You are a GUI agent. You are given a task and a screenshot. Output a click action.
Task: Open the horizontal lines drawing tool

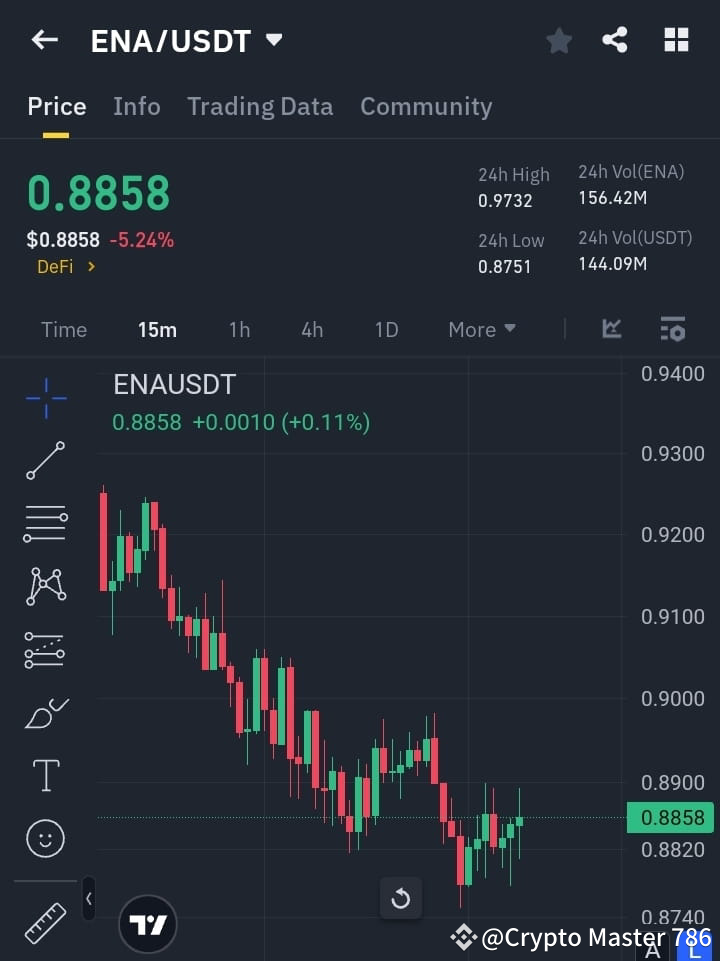45,524
